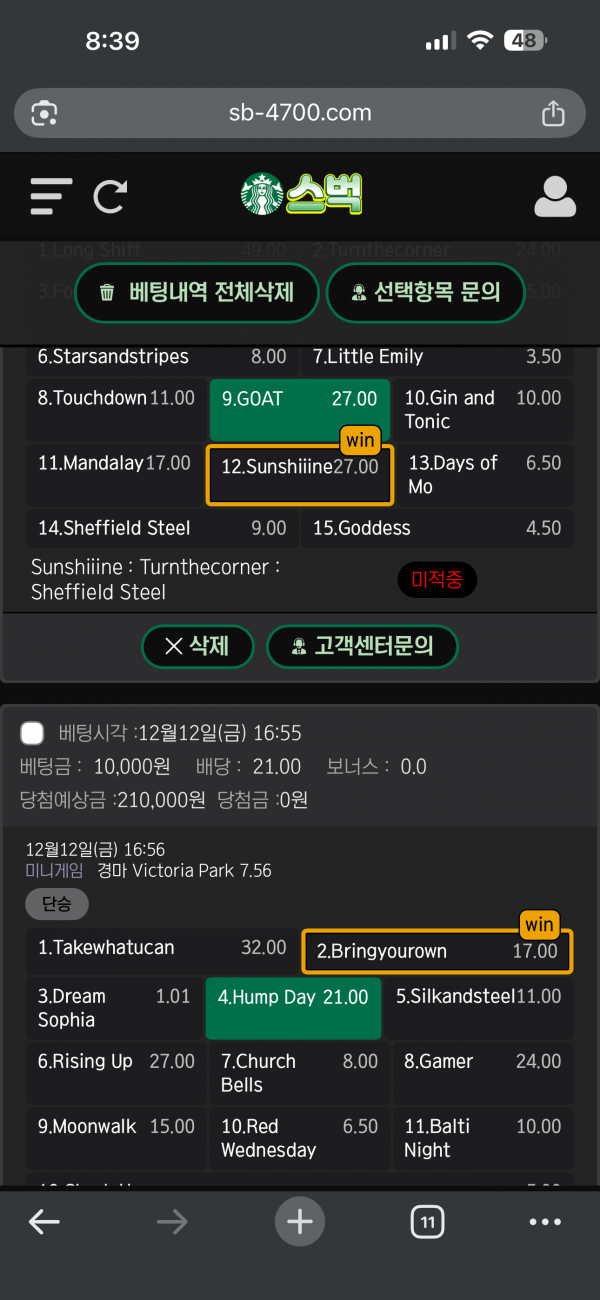Check the 16:55 bet checkbox

click(32, 733)
